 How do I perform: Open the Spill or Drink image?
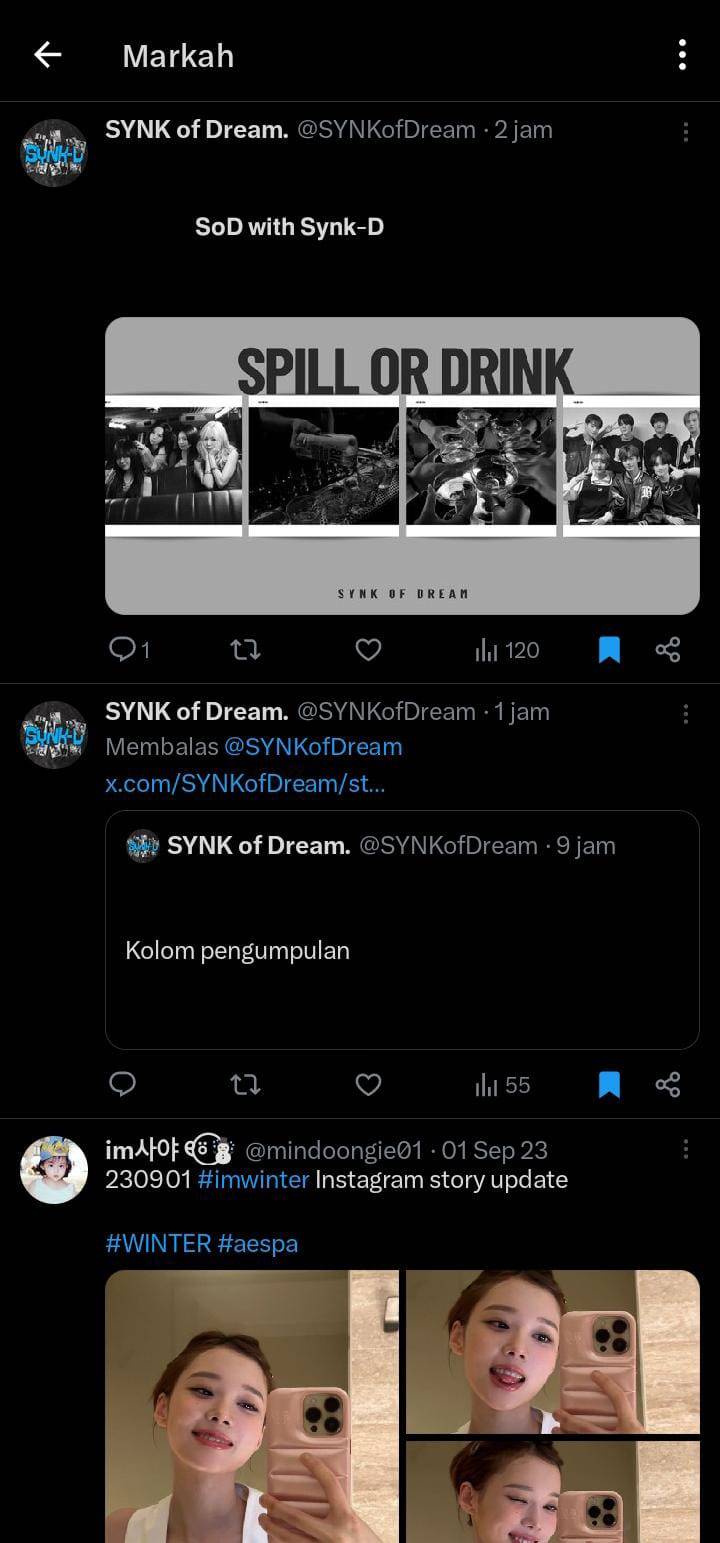402,465
